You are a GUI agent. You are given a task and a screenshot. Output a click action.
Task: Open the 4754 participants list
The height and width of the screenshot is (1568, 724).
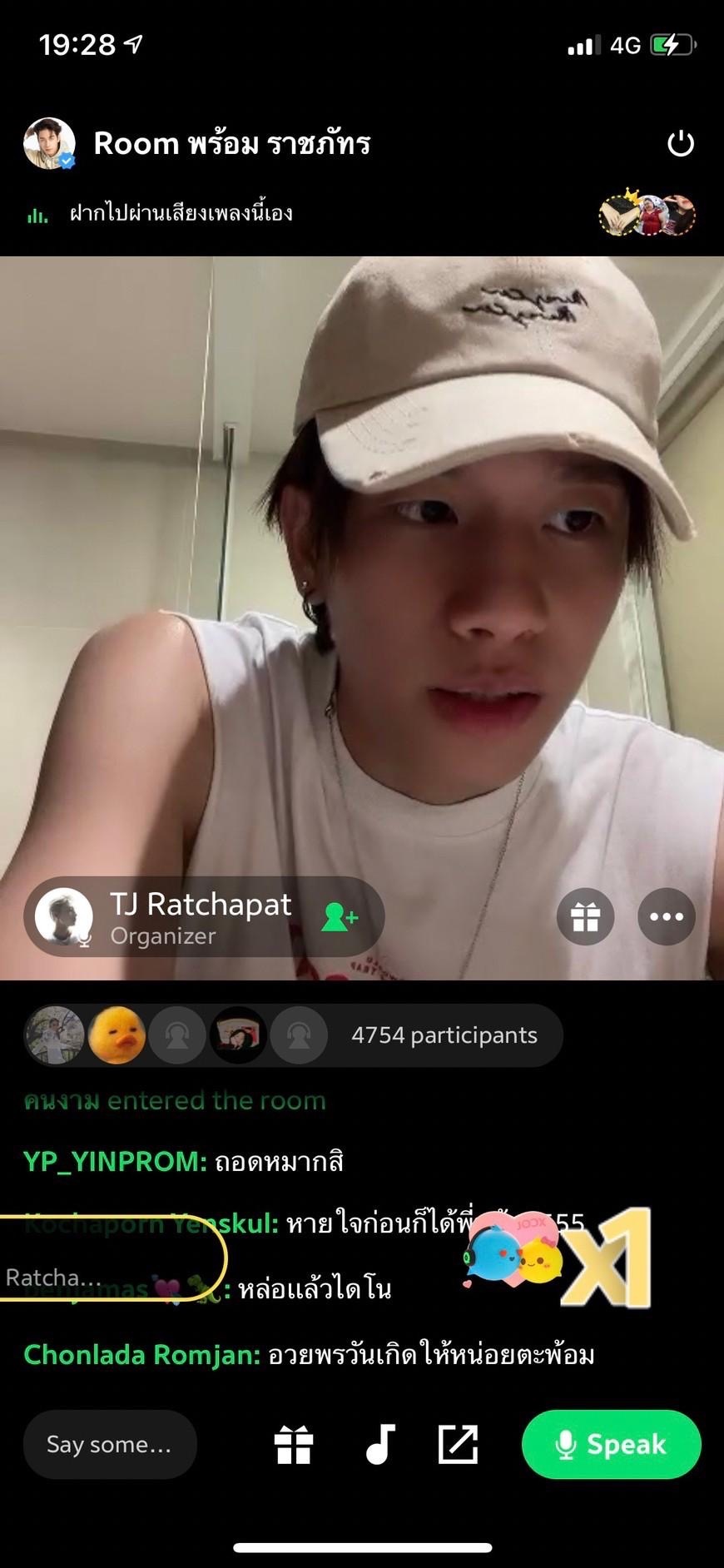point(444,1035)
